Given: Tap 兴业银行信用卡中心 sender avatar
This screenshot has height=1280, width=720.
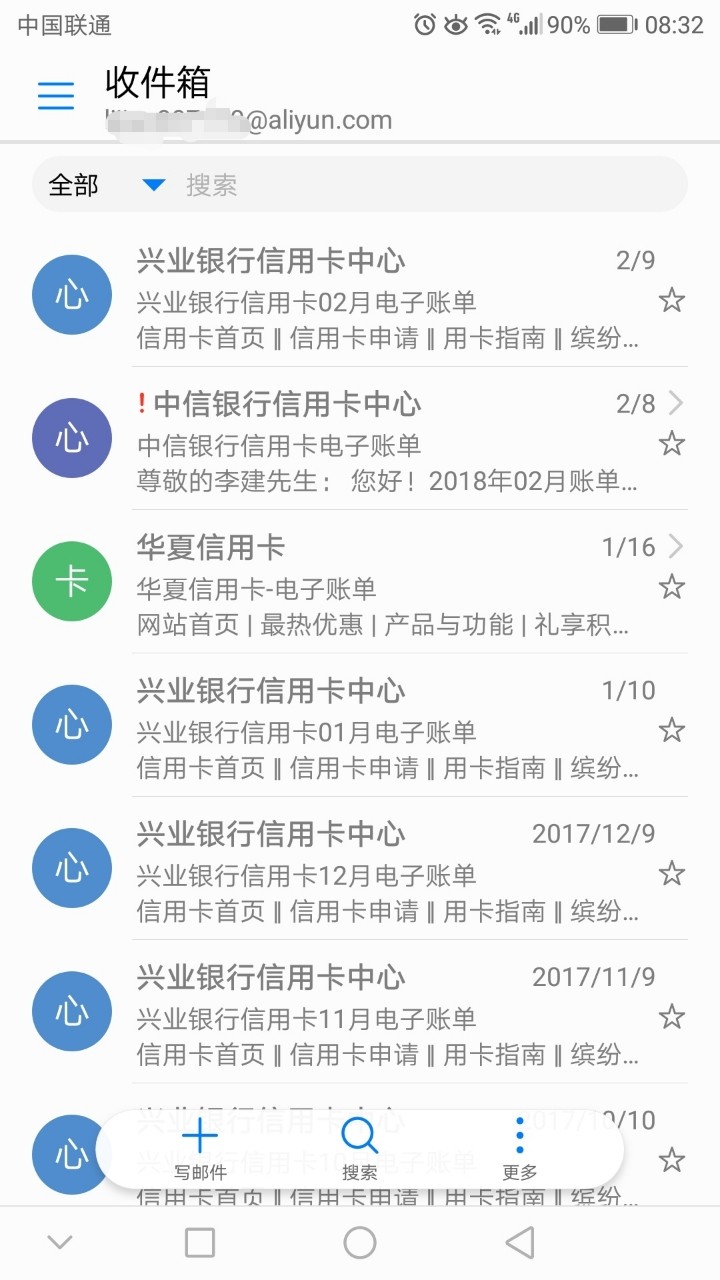Looking at the screenshot, I should [71, 294].
